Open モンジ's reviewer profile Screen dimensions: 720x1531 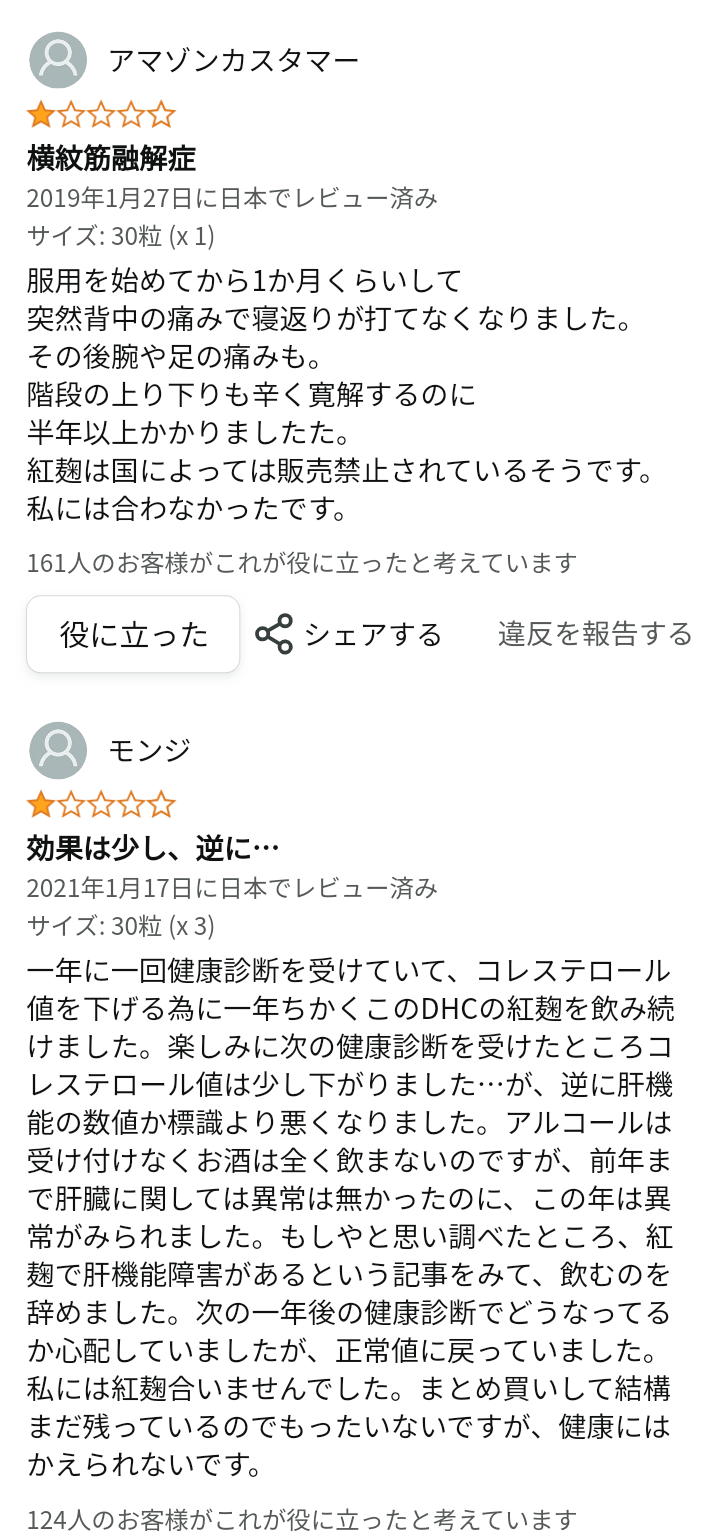pos(149,750)
